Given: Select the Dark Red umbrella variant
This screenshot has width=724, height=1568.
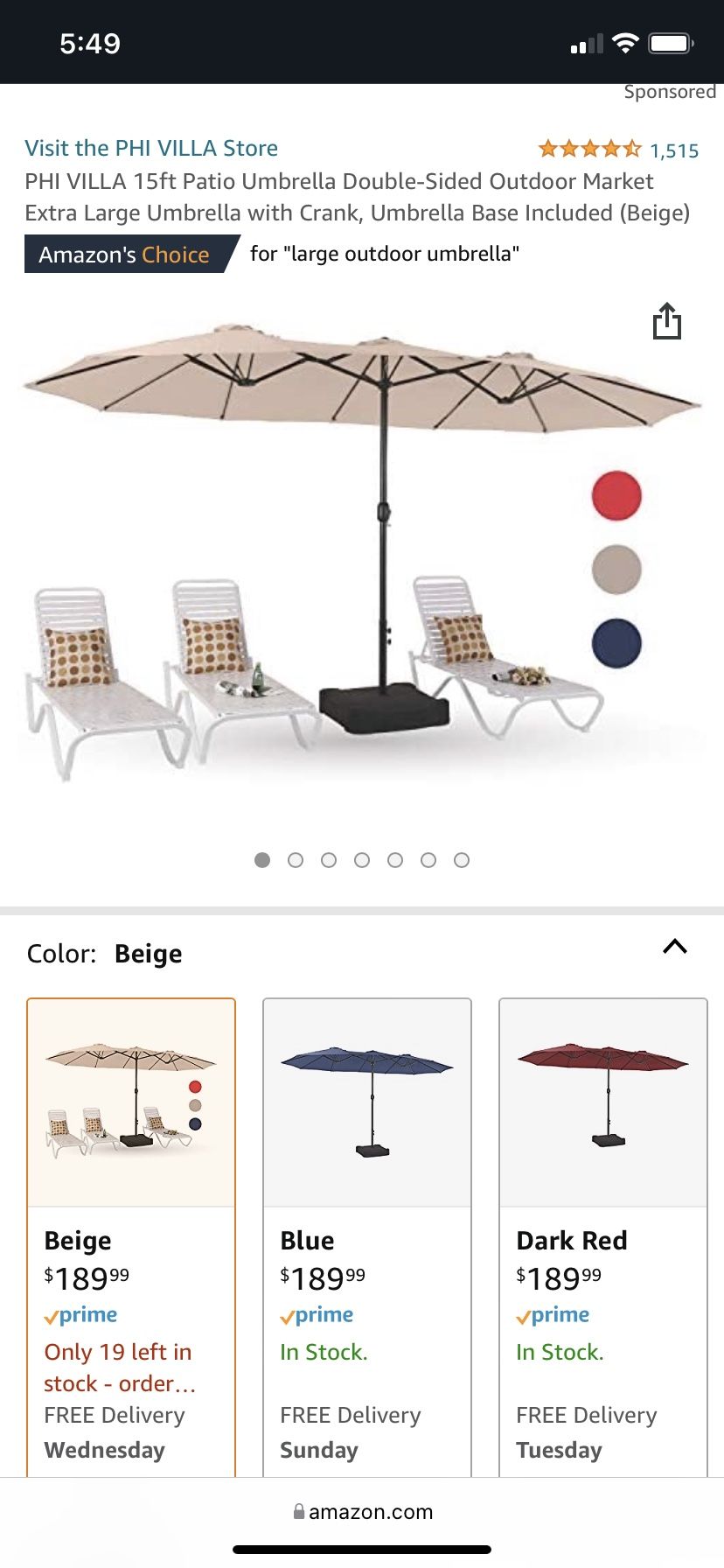Looking at the screenshot, I should 602,1102.
